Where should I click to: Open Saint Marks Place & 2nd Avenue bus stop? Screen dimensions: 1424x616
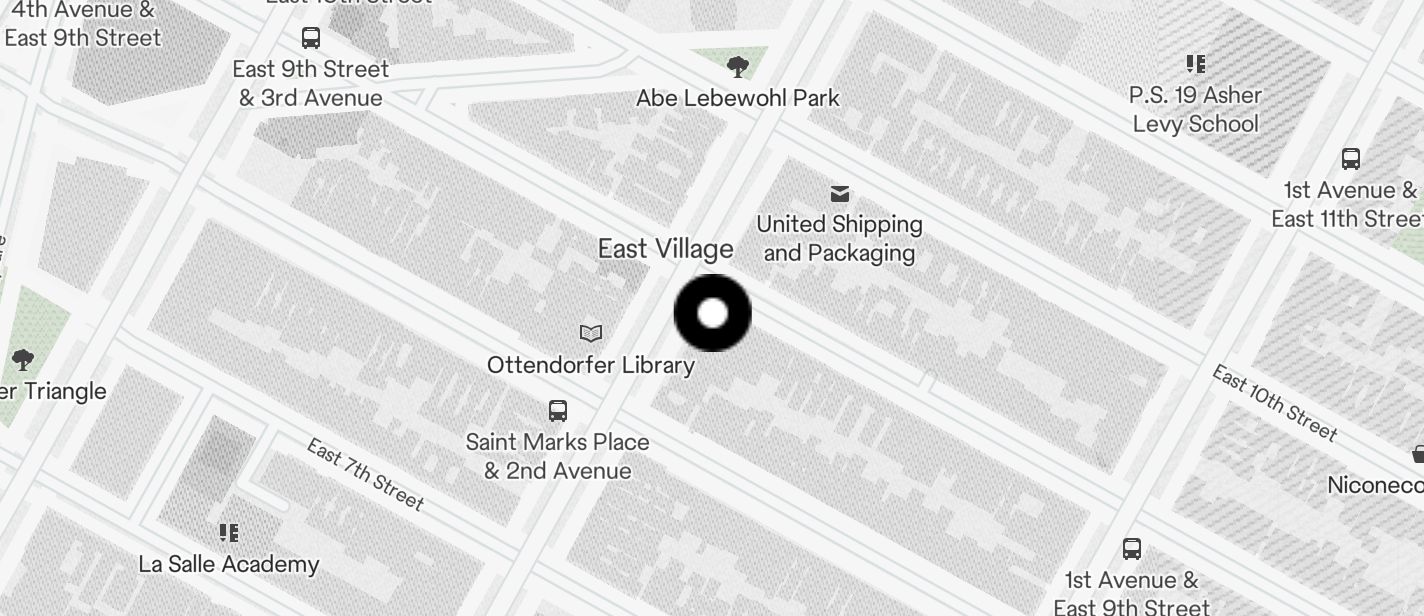coord(558,410)
